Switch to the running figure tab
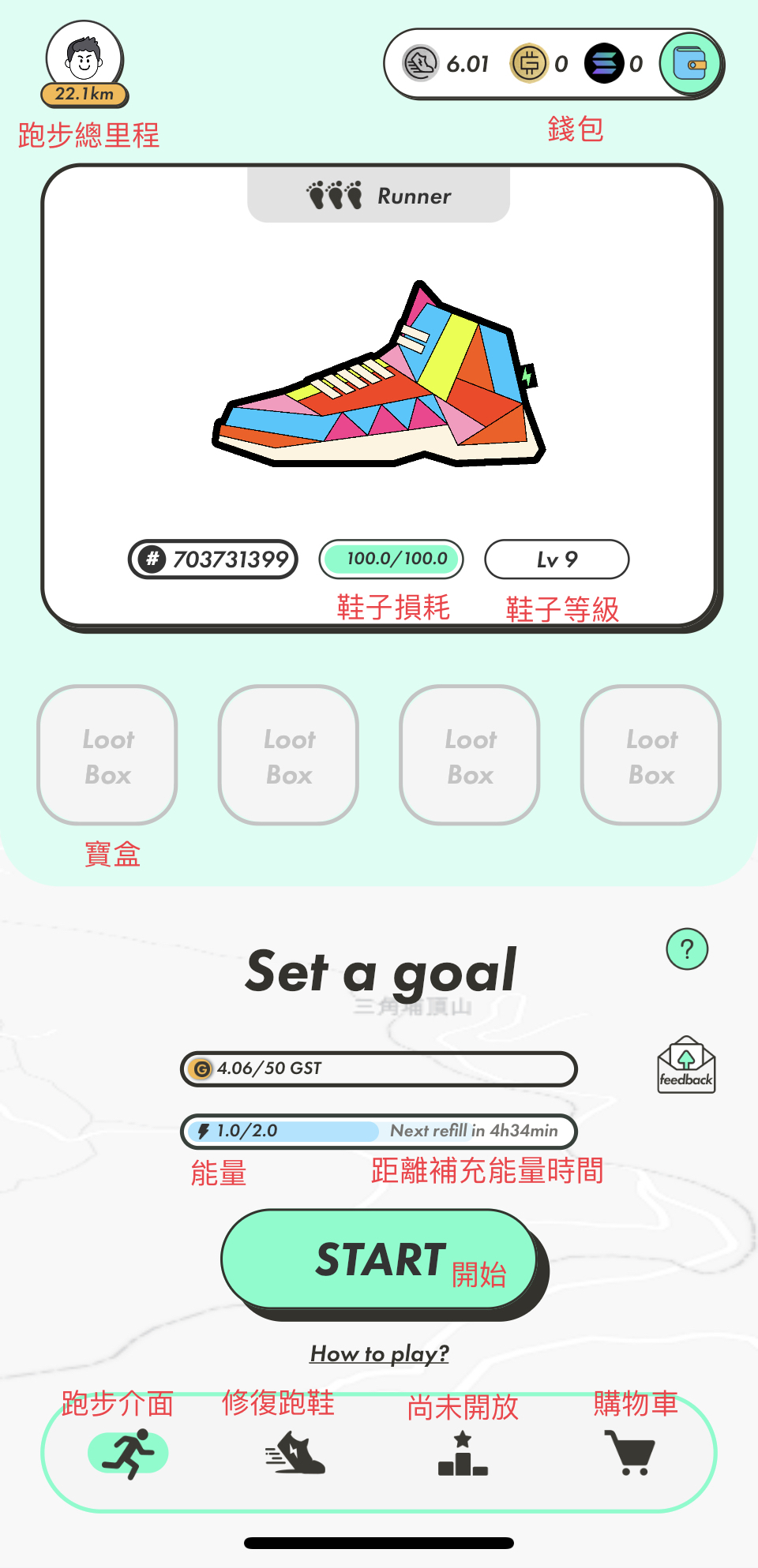758x1568 pixels. [128, 1454]
